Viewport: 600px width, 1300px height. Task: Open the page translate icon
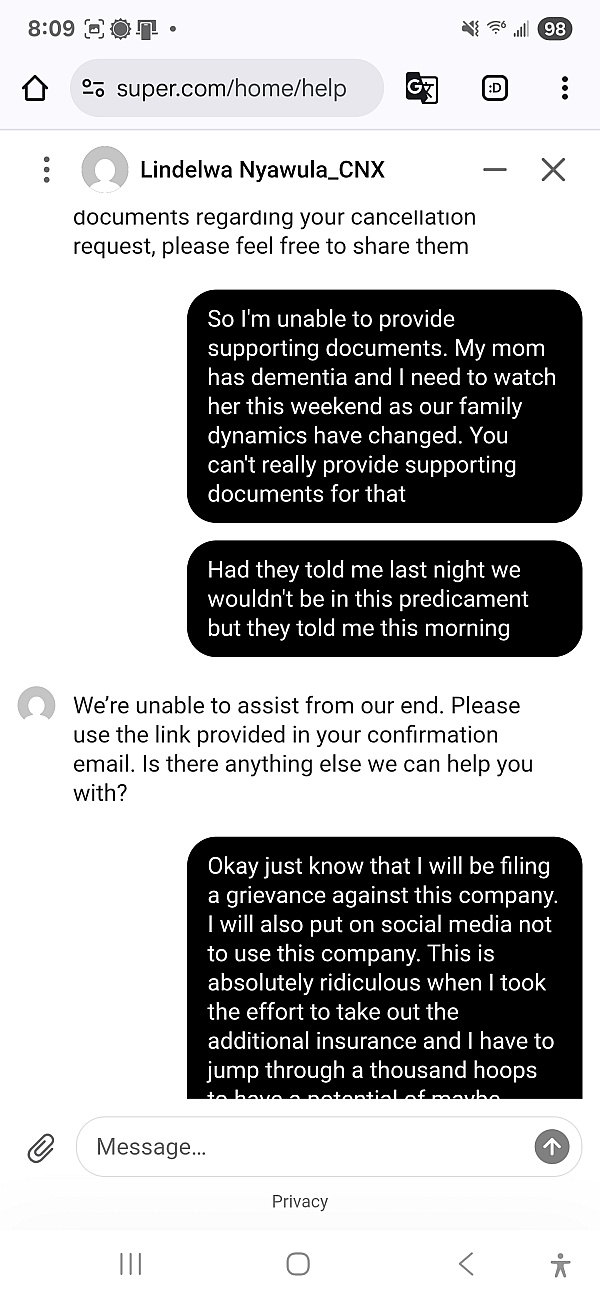pos(421,89)
